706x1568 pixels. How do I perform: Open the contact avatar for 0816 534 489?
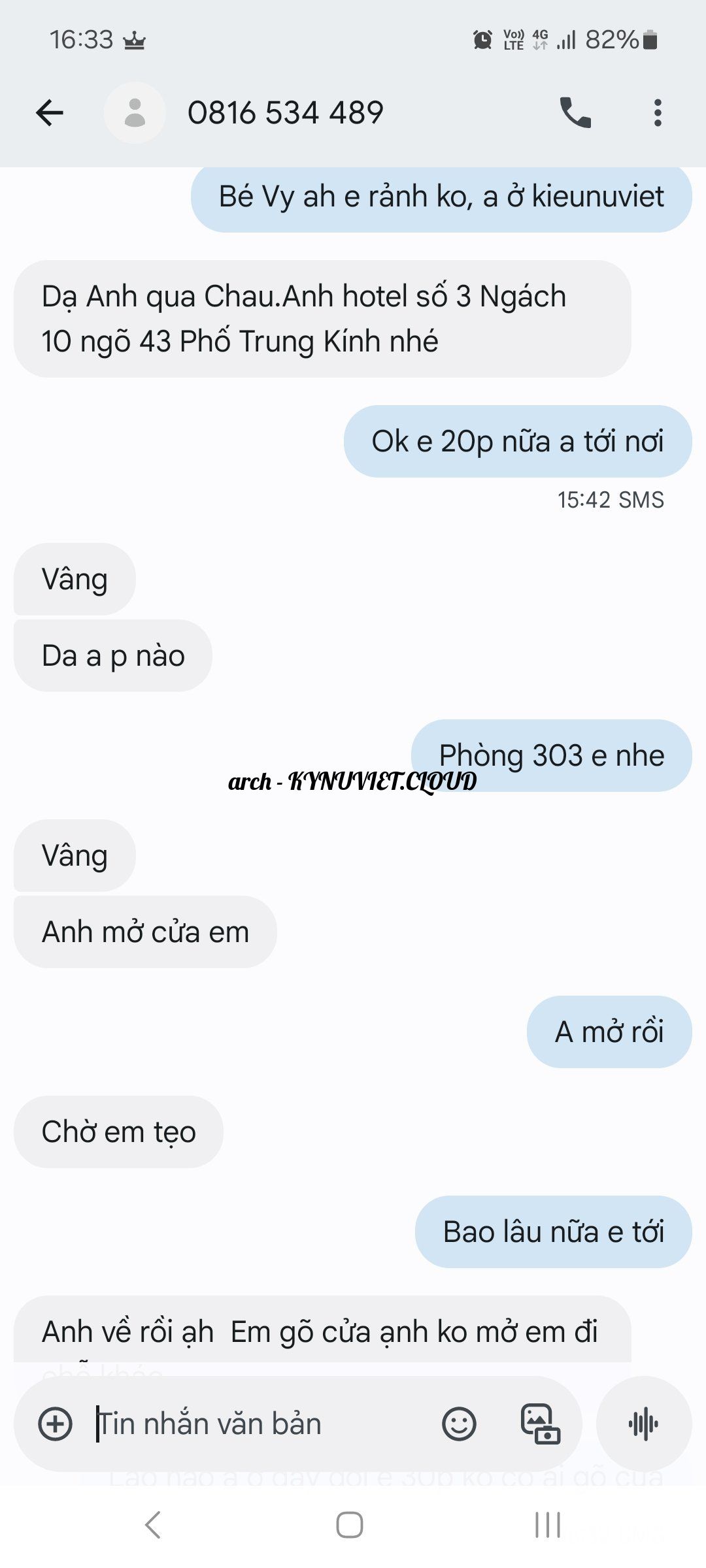click(135, 112)
